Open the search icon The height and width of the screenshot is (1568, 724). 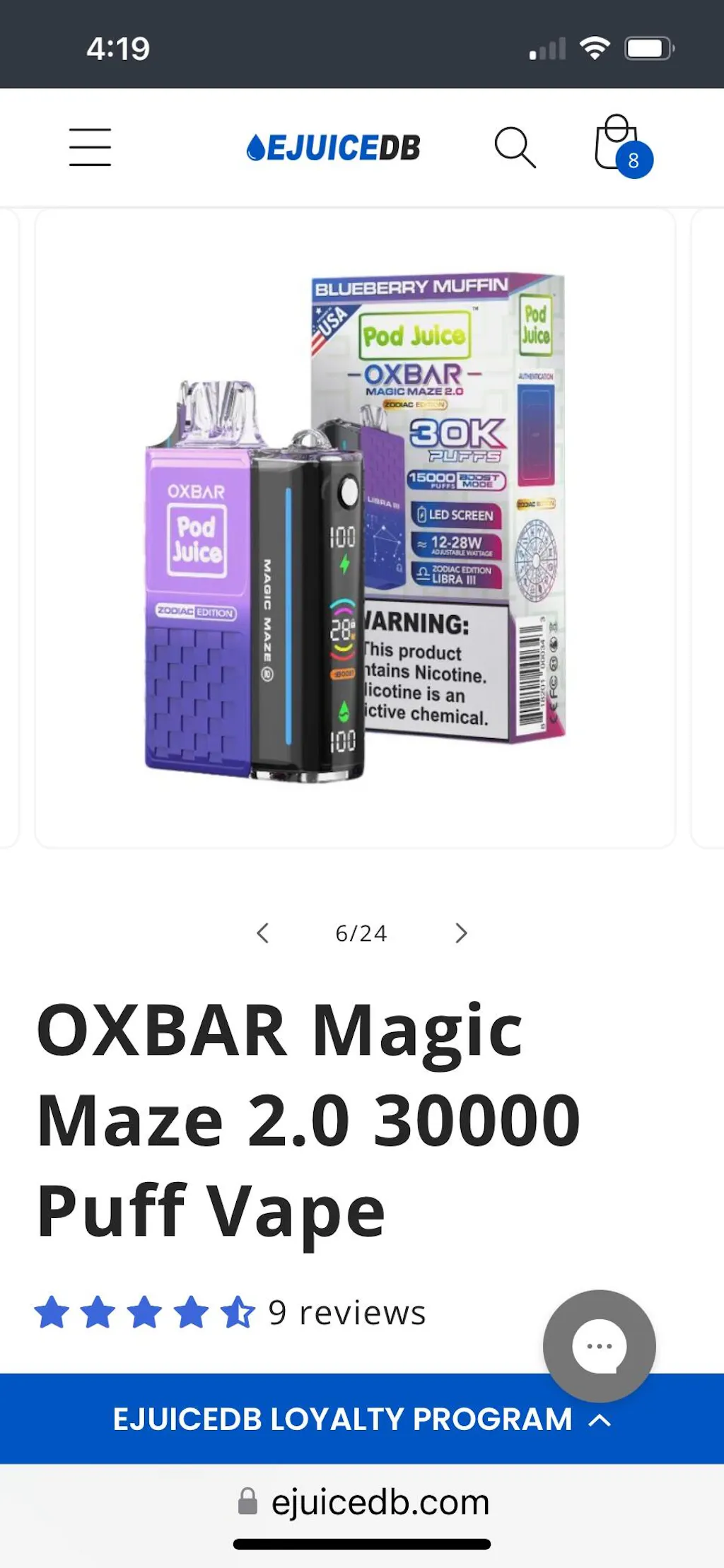[515, 147]
